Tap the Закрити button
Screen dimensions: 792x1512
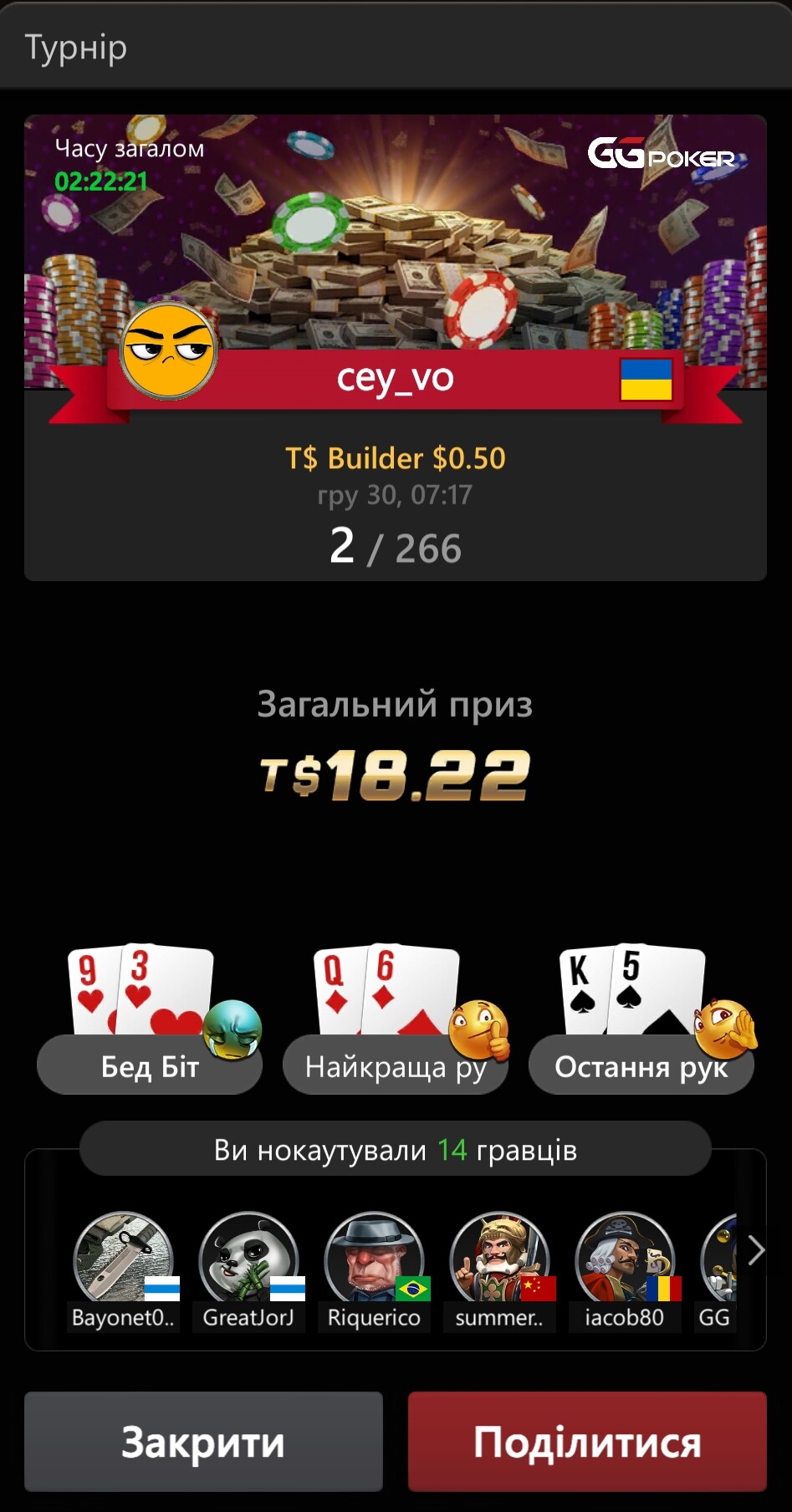(x=203, y=1441)
